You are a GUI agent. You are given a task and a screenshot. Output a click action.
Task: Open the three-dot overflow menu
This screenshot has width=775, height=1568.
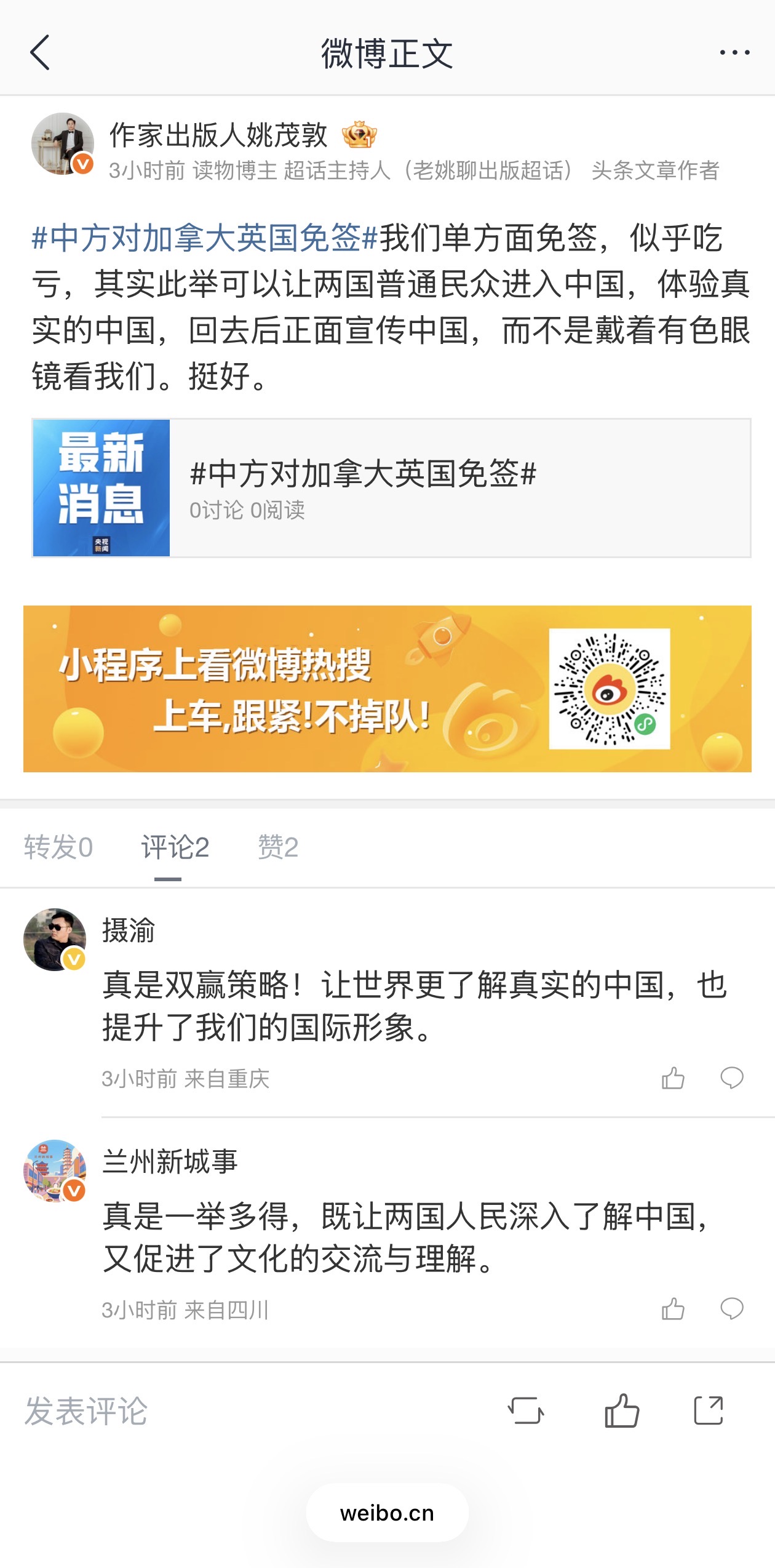pos(734,53)
